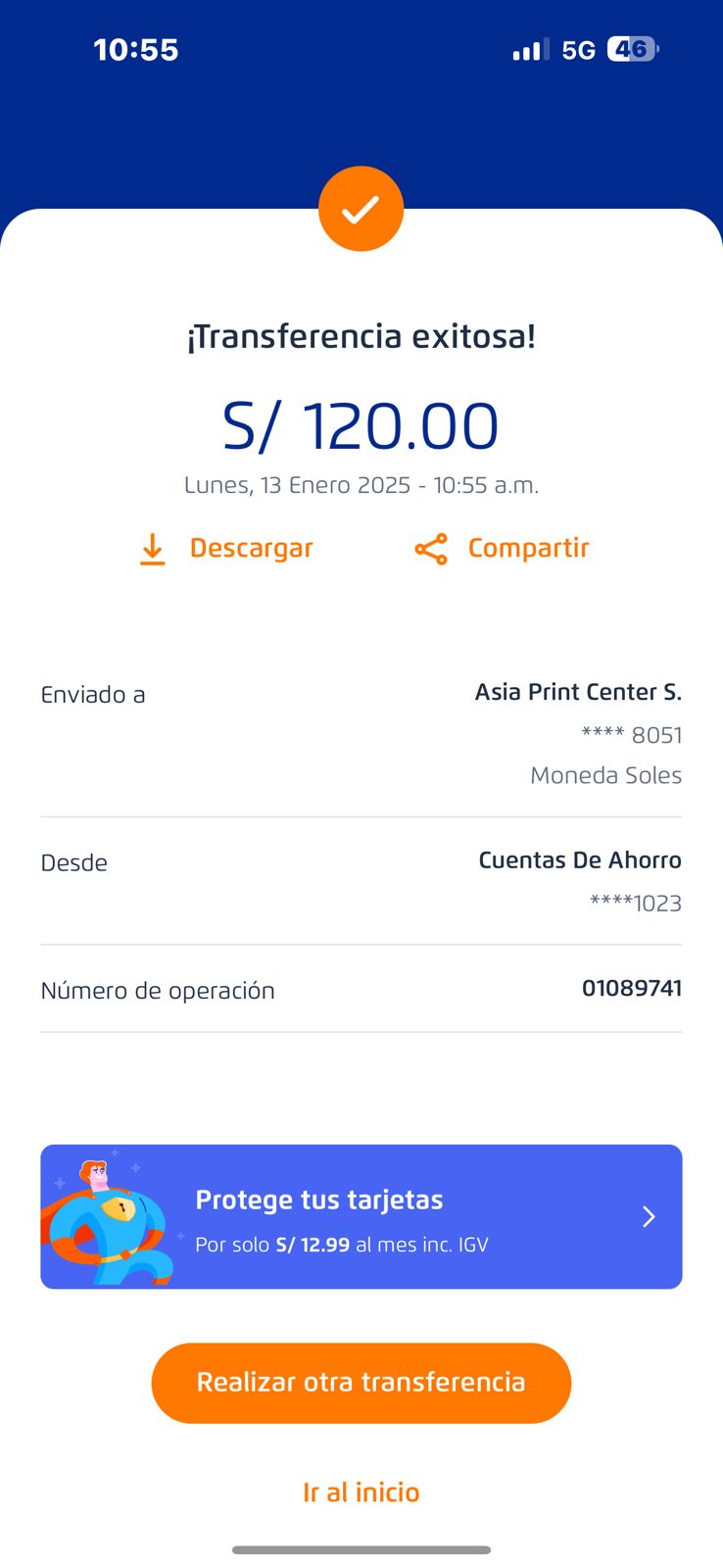
Task: Open the Protege tus tarjetas banner
Action: [x=361, y=1216]
